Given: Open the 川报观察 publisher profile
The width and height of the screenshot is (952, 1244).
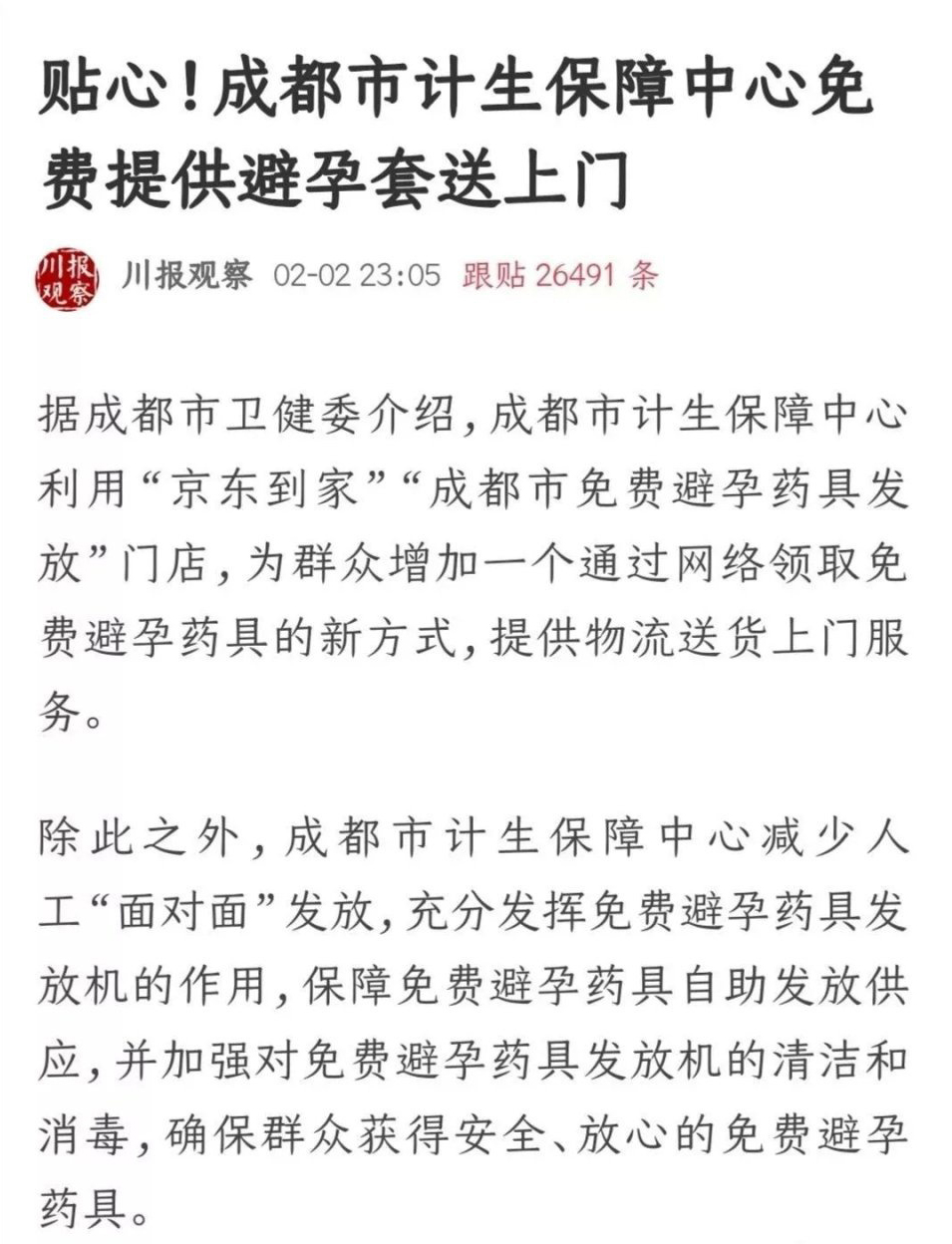Looking at the screenshot, I should coord(185,274).
